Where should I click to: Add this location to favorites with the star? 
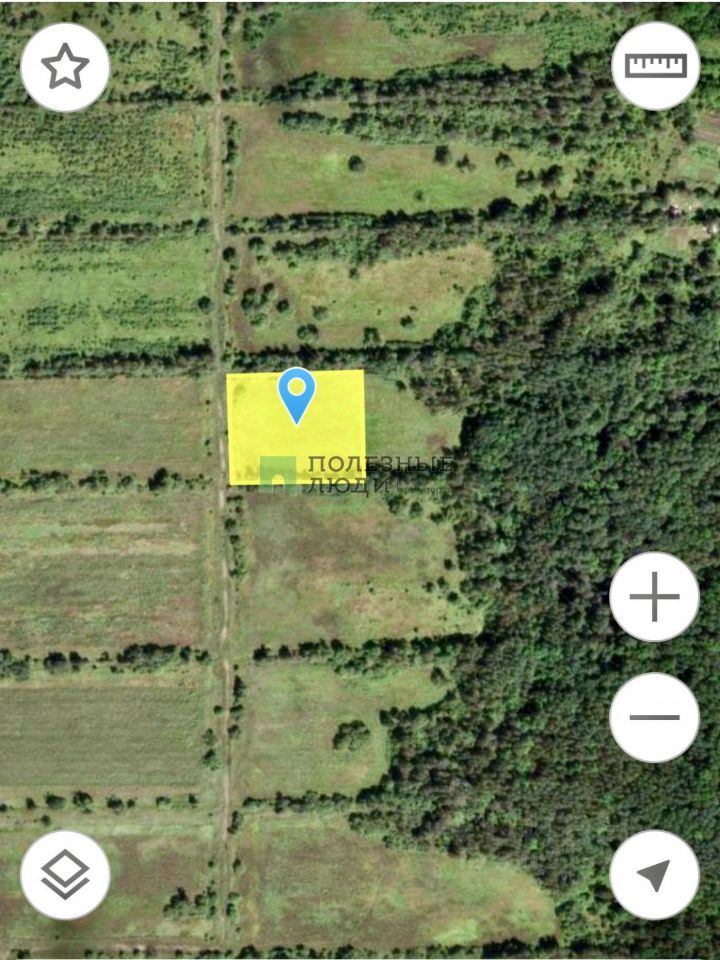[65, 67]
